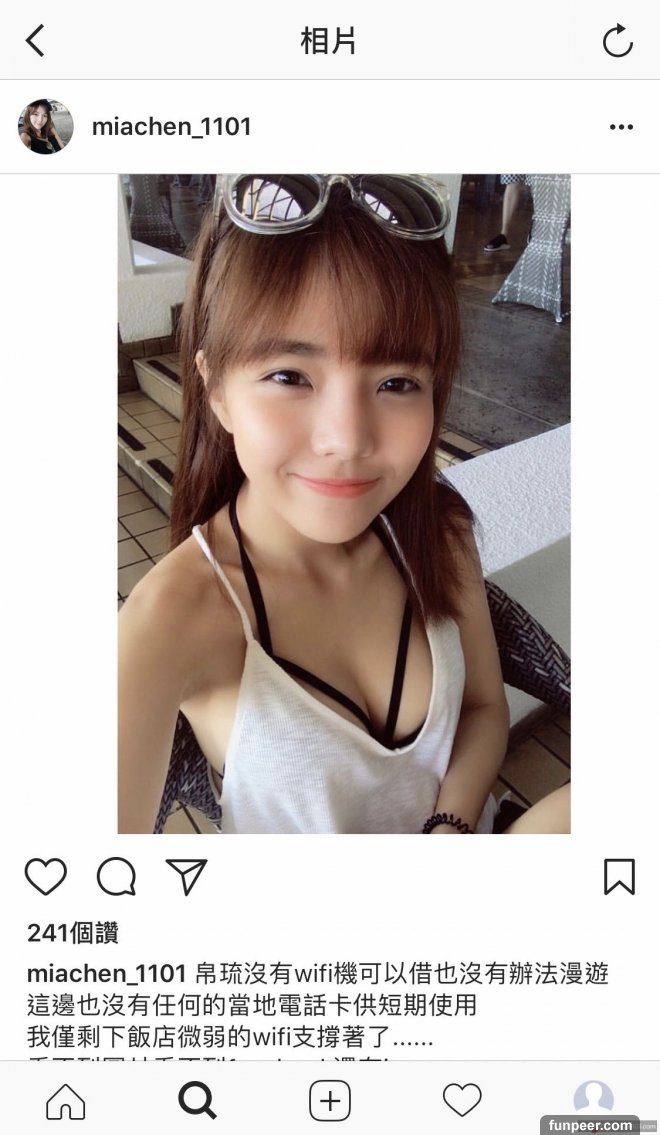Switch to the Home tab
This screenshot has width=660, height=1135.
(x=66, y=1101)
